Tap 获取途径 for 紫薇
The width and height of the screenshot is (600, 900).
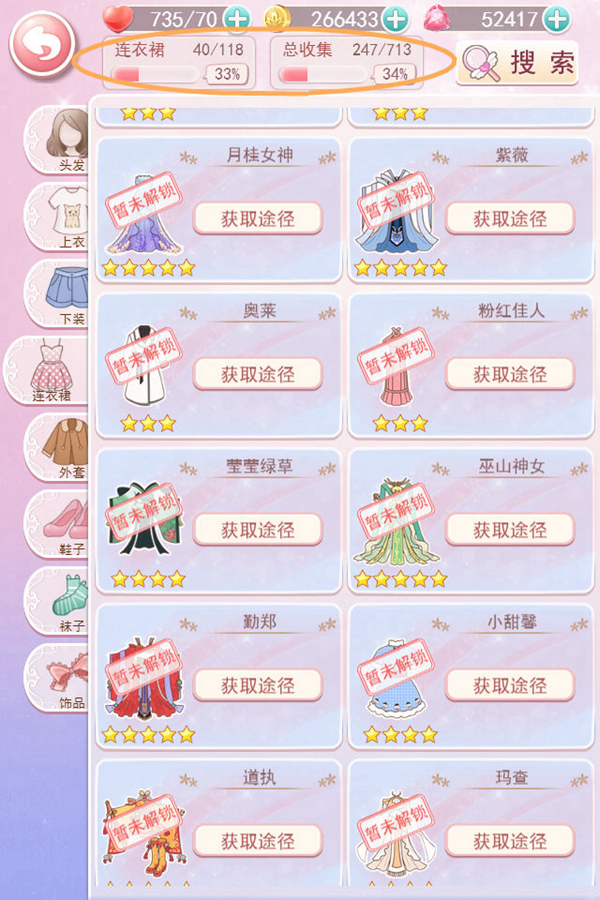(x=510, y=218)
